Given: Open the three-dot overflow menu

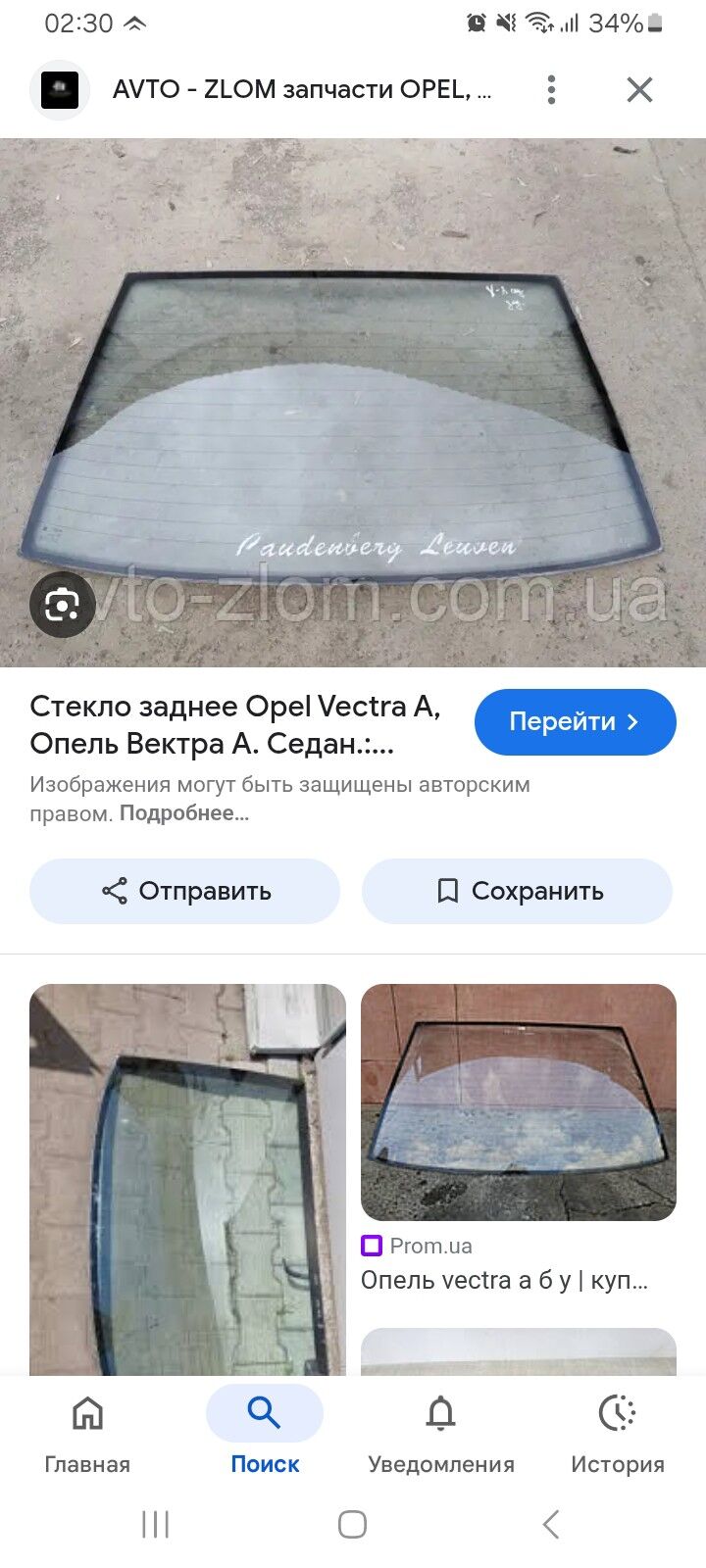Looking at the screenshot, I should pyautogui.click(x=551, y=90).
